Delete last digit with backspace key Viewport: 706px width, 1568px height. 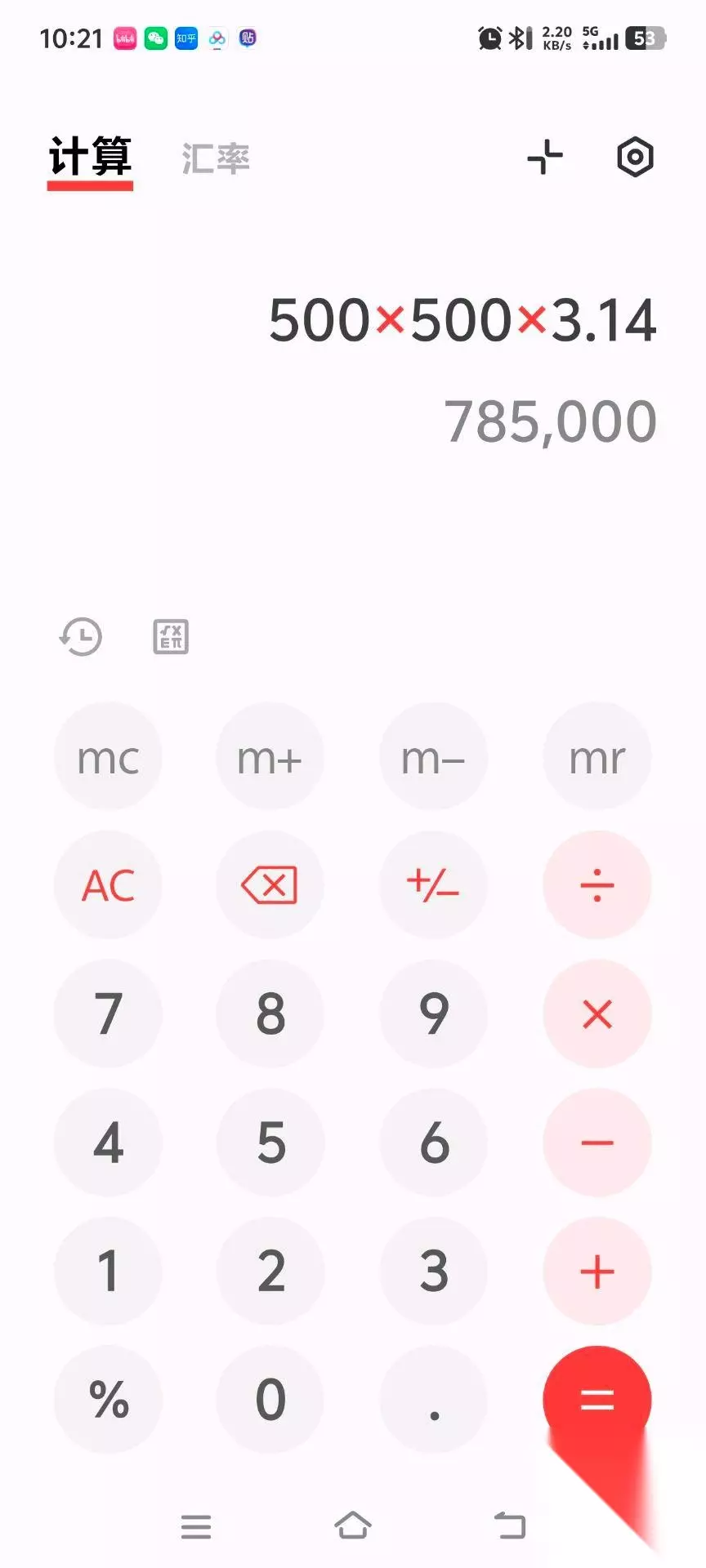pos(270,885)
